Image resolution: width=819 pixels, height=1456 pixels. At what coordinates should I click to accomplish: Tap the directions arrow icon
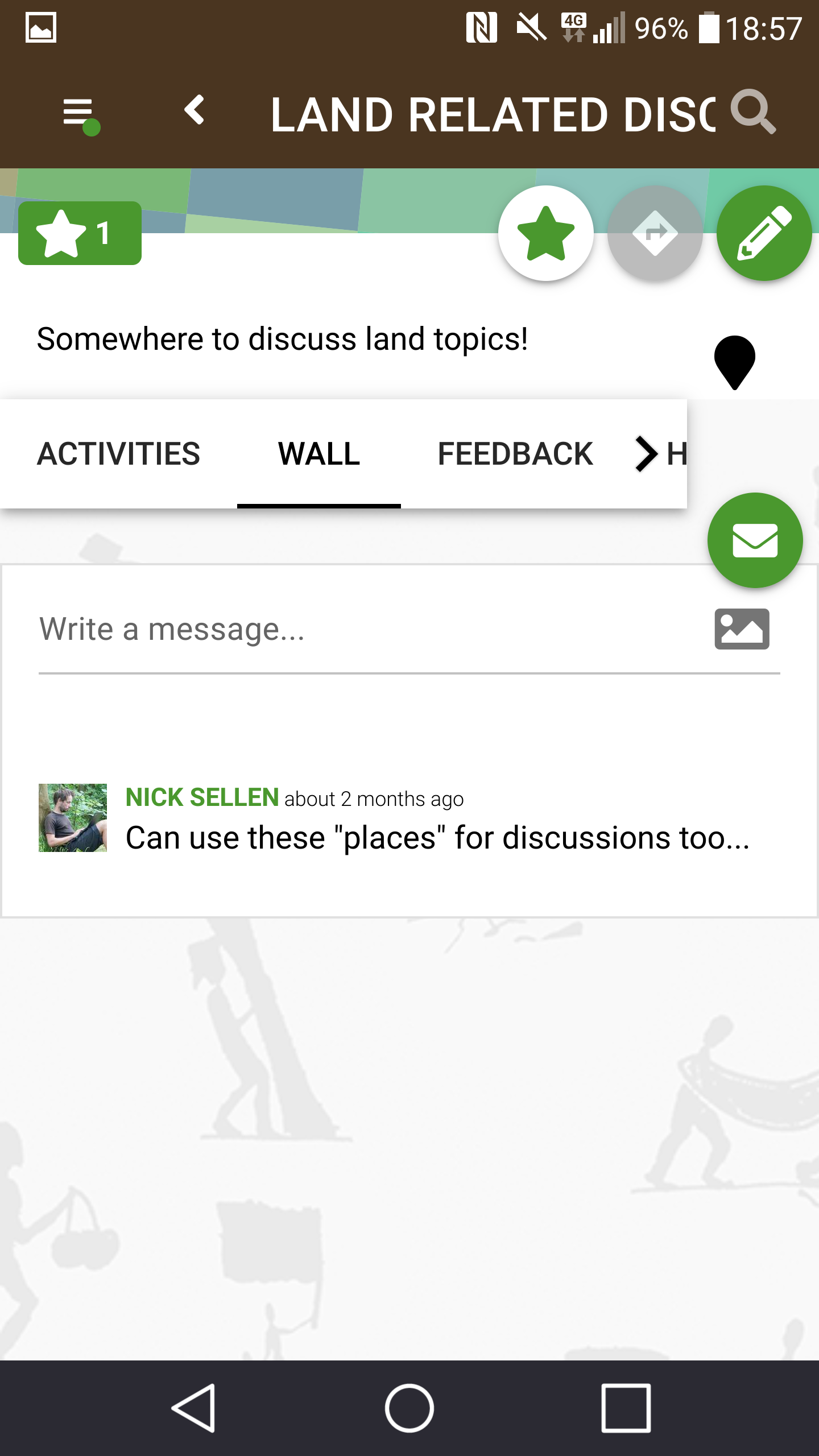[655, 231]
